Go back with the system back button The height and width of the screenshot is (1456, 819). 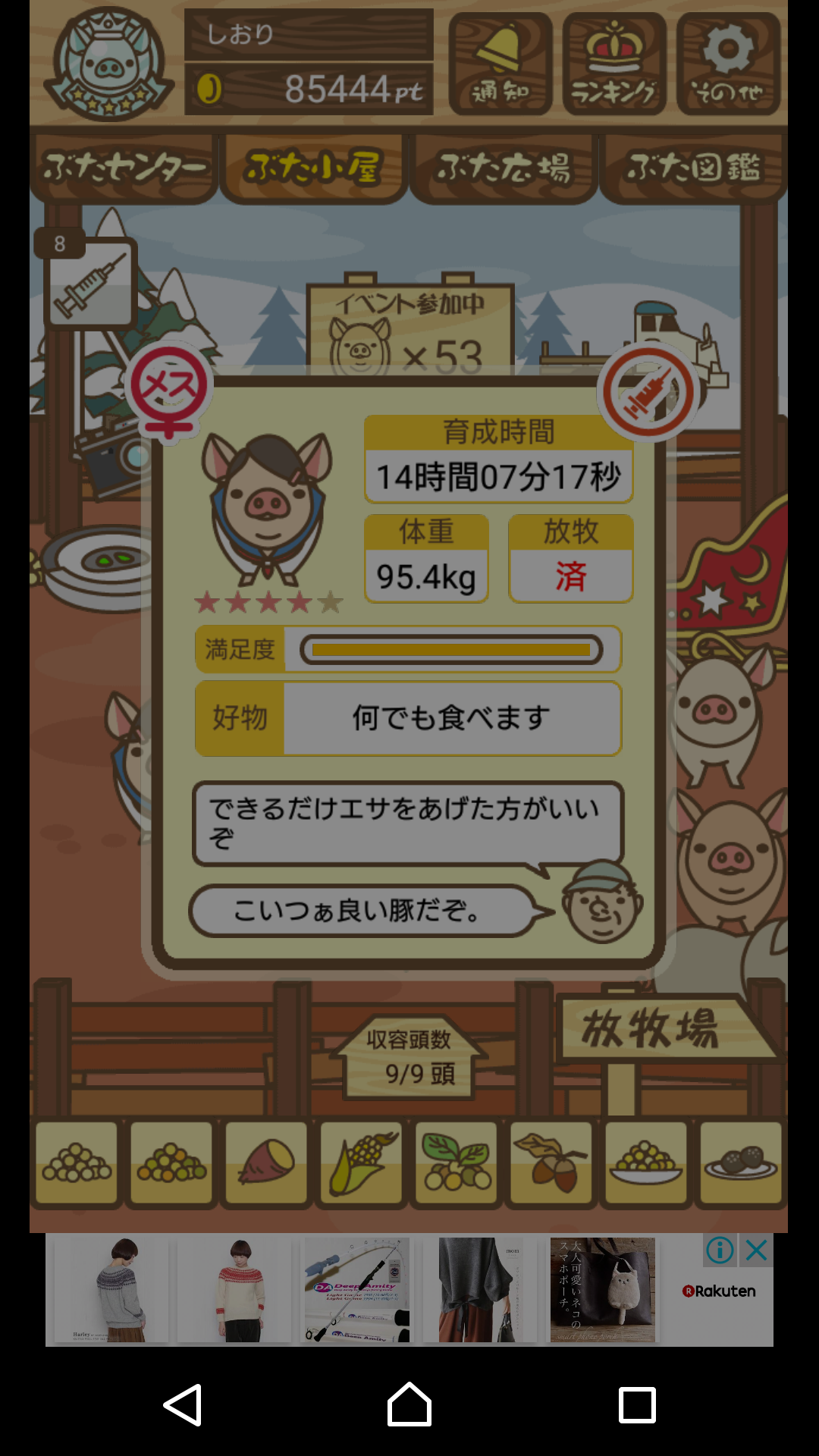coord(182,1404)
